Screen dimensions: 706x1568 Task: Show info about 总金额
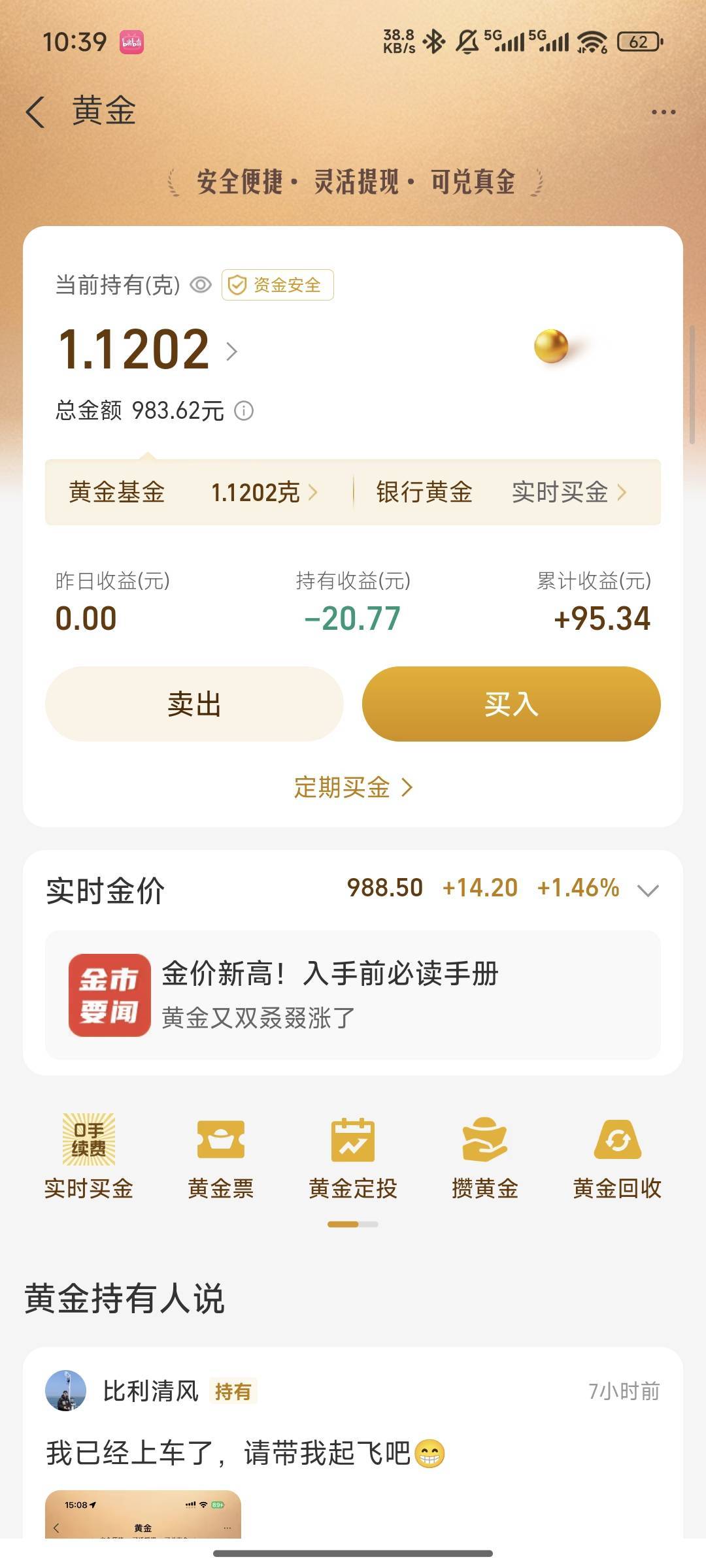[244, 411]
